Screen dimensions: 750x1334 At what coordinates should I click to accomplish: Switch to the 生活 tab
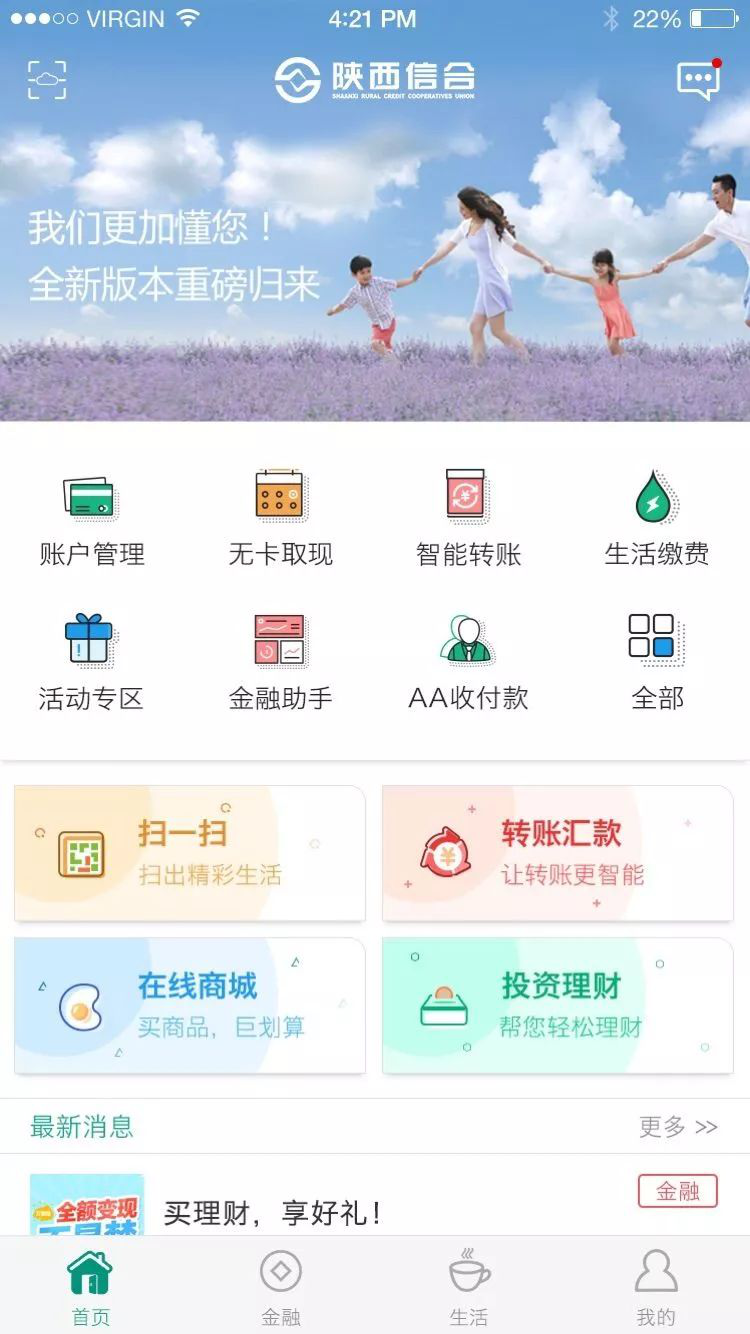tap(469, 1288)
